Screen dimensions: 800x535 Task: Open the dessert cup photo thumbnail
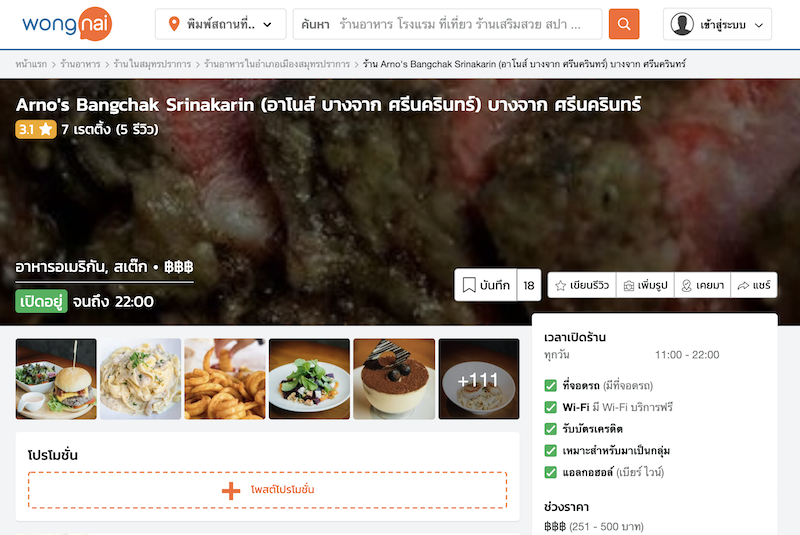pos(394,379)
